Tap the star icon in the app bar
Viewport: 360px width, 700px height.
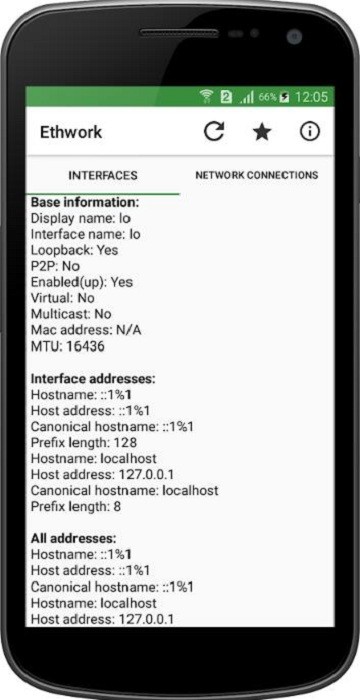click(262, 132)
